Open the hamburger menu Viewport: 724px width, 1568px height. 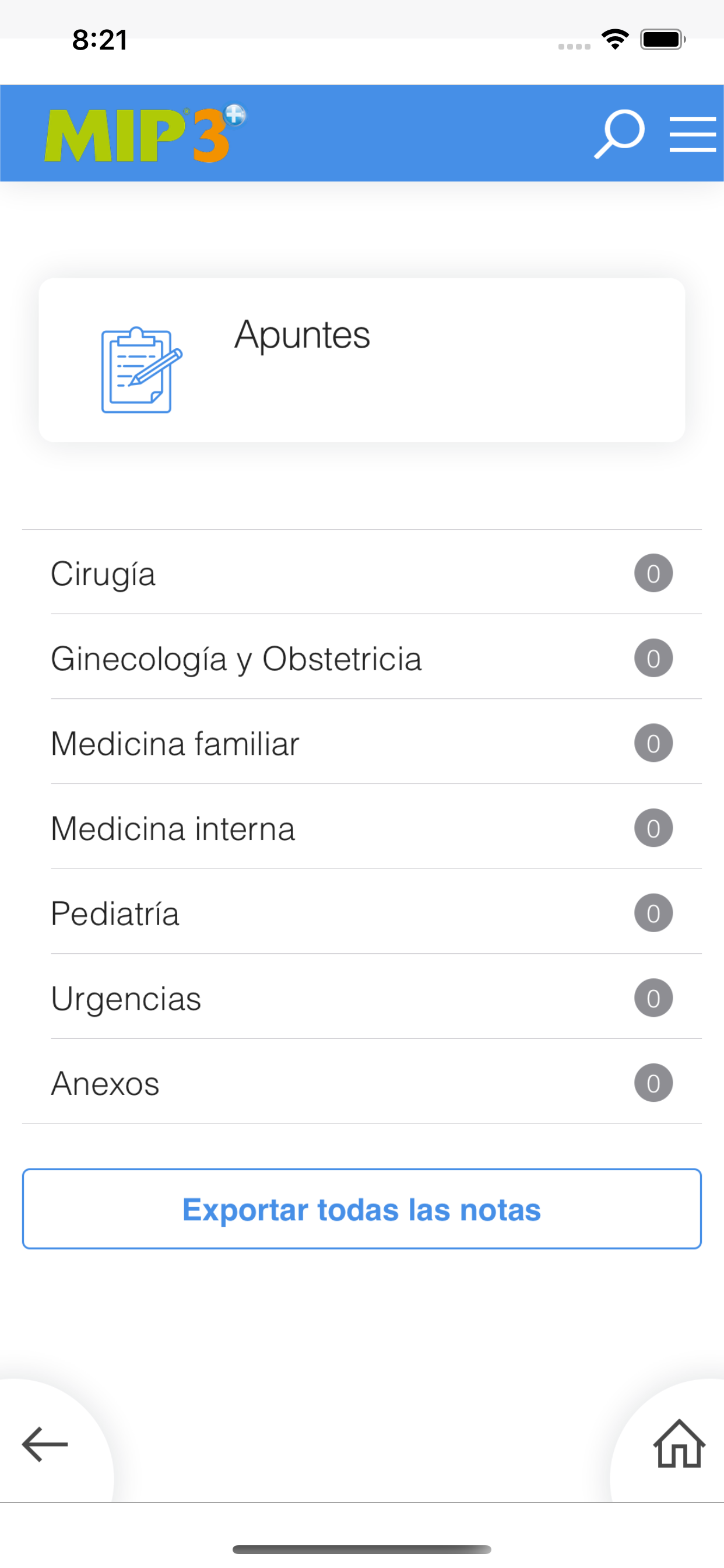693,134
